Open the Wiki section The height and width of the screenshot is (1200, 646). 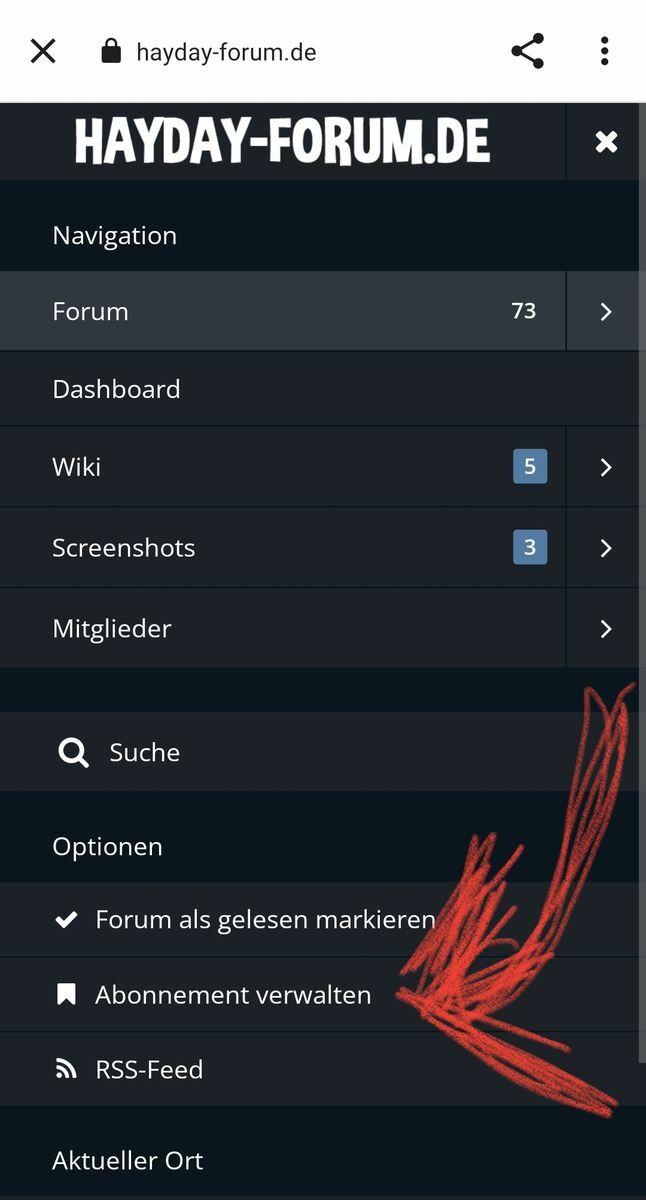coord(77,467)
